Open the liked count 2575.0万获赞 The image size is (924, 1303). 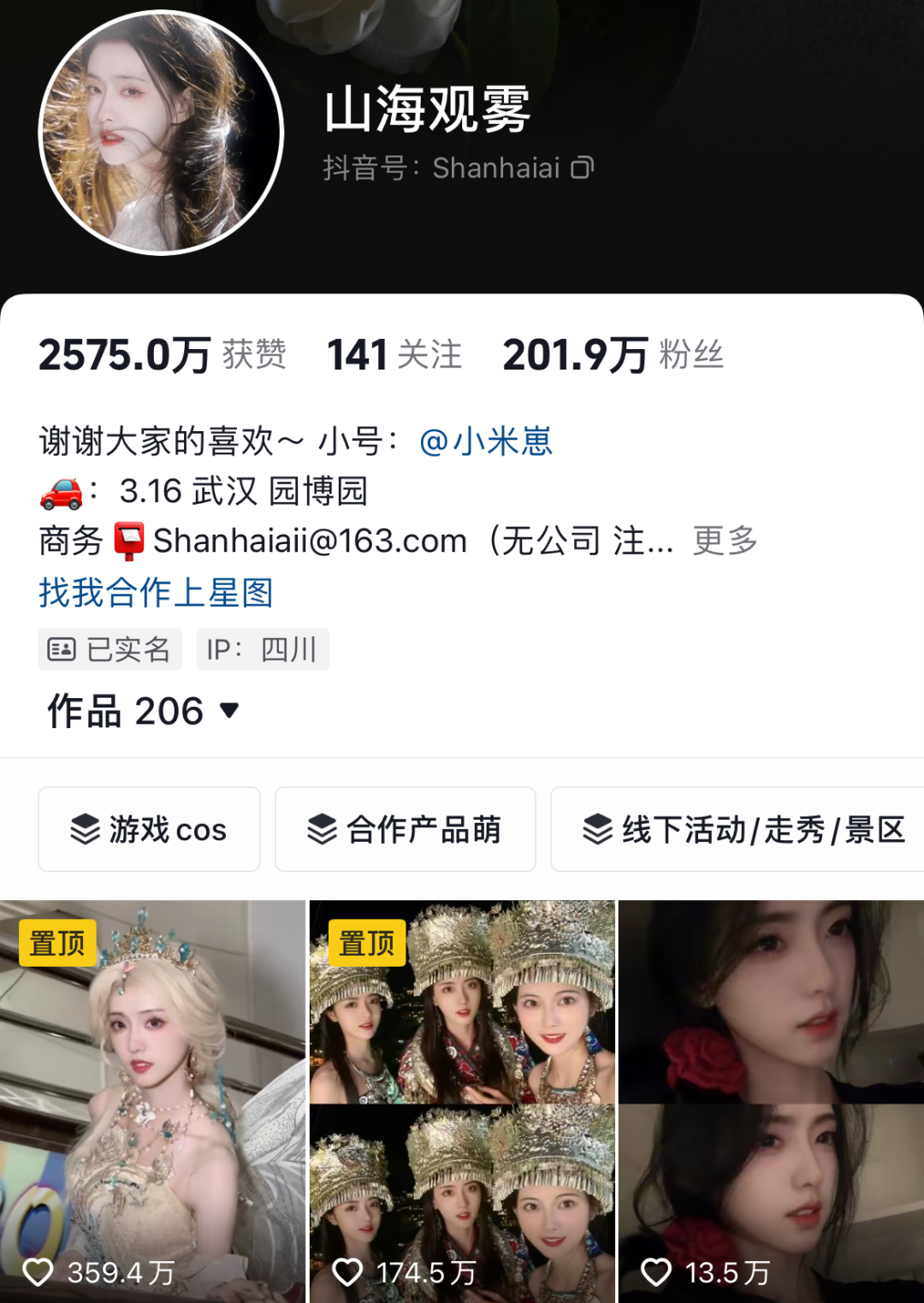(162, 355)
